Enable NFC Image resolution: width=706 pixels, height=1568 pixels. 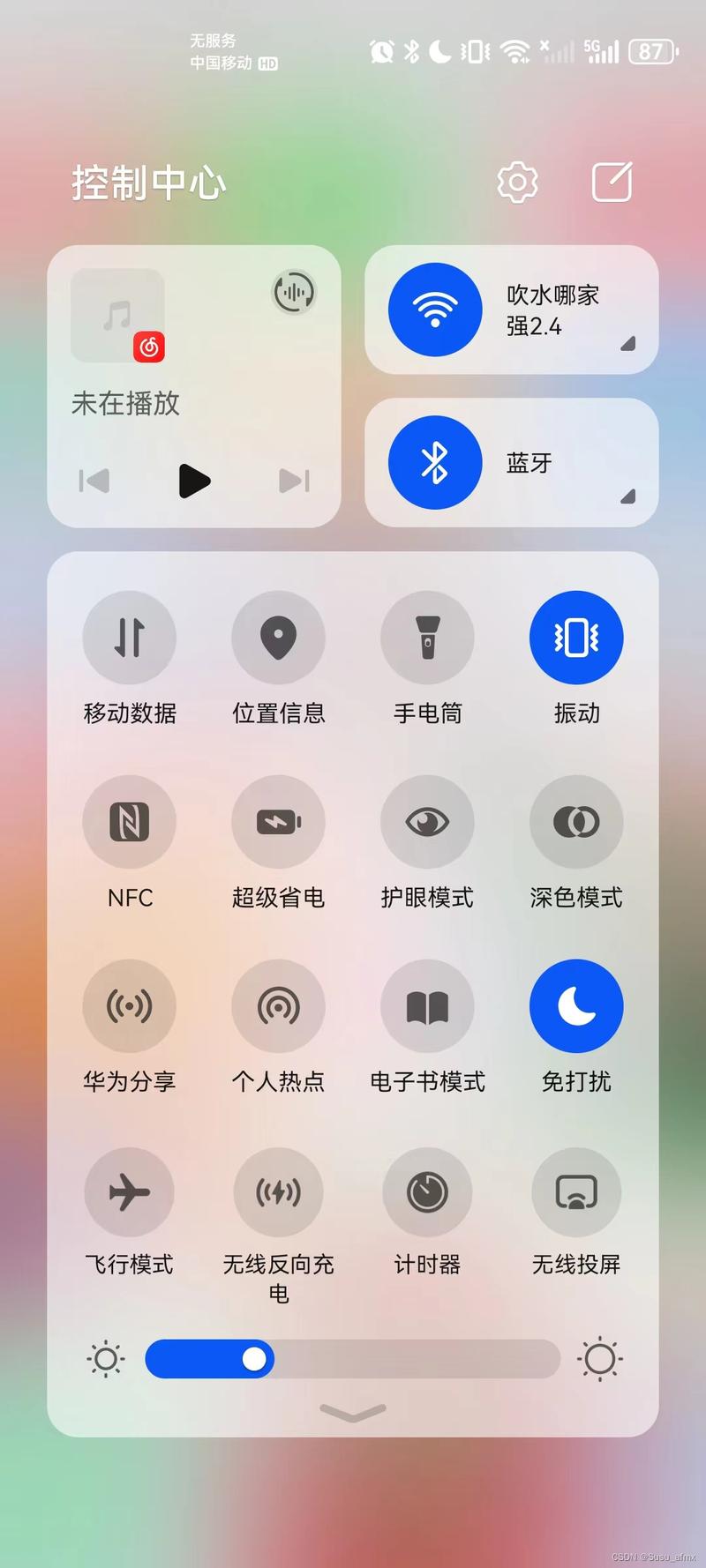pos(130,822)
